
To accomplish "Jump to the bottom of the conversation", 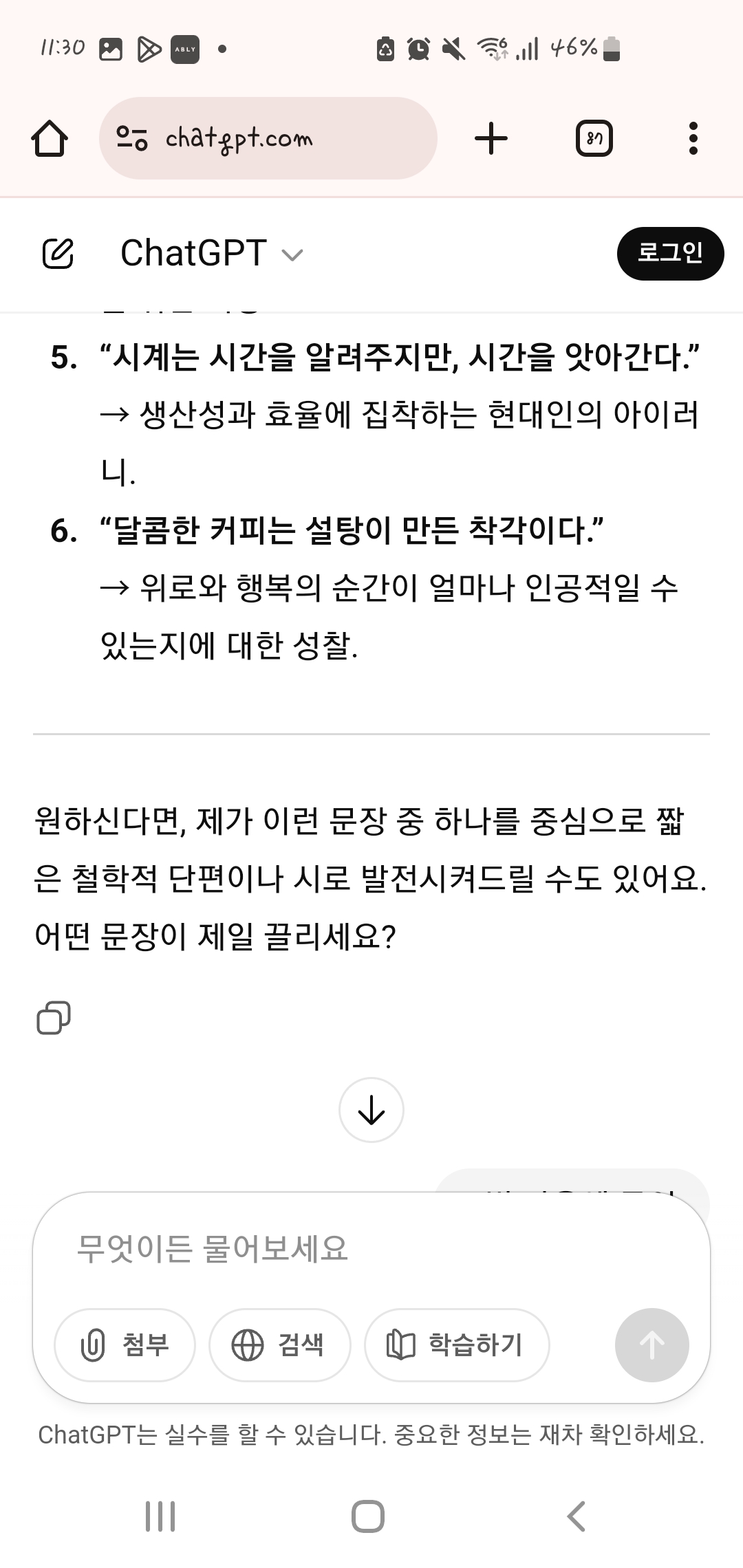I will tap(371, 1110).
